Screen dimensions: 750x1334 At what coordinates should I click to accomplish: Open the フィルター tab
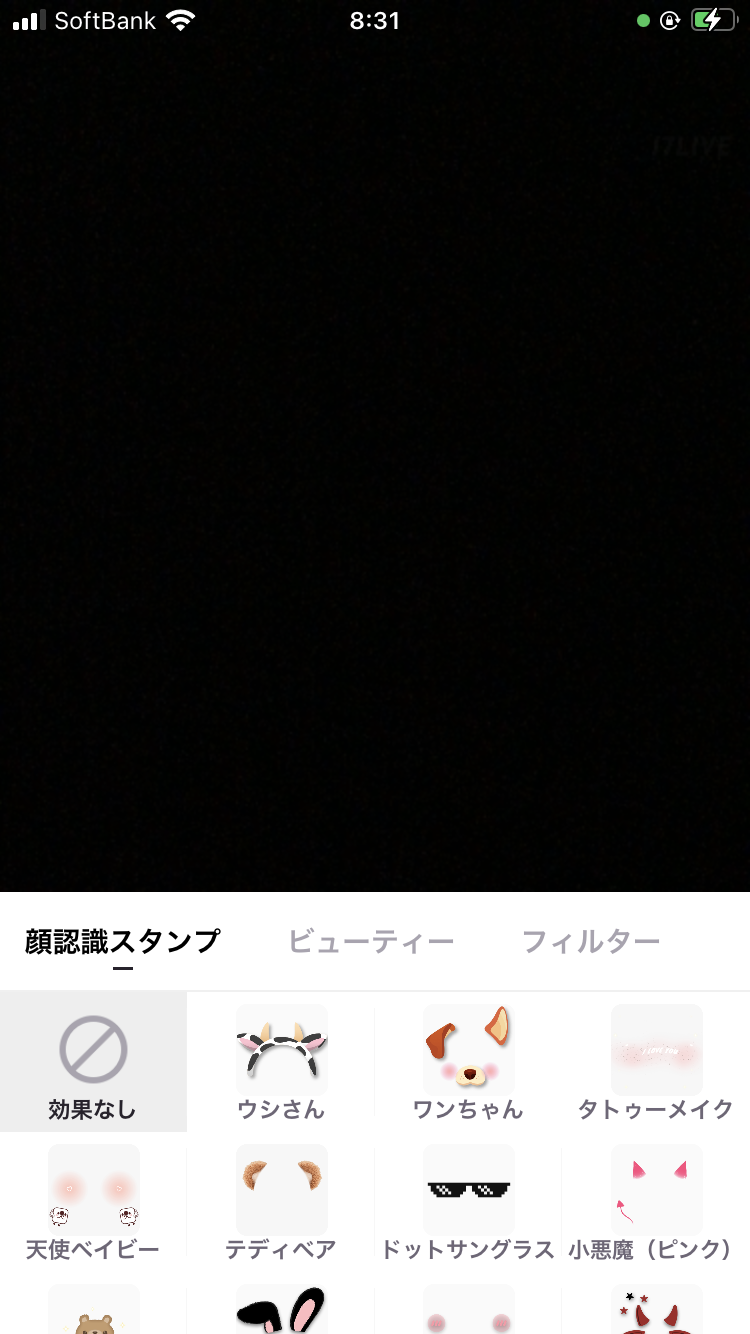click(x=591, y=942)
